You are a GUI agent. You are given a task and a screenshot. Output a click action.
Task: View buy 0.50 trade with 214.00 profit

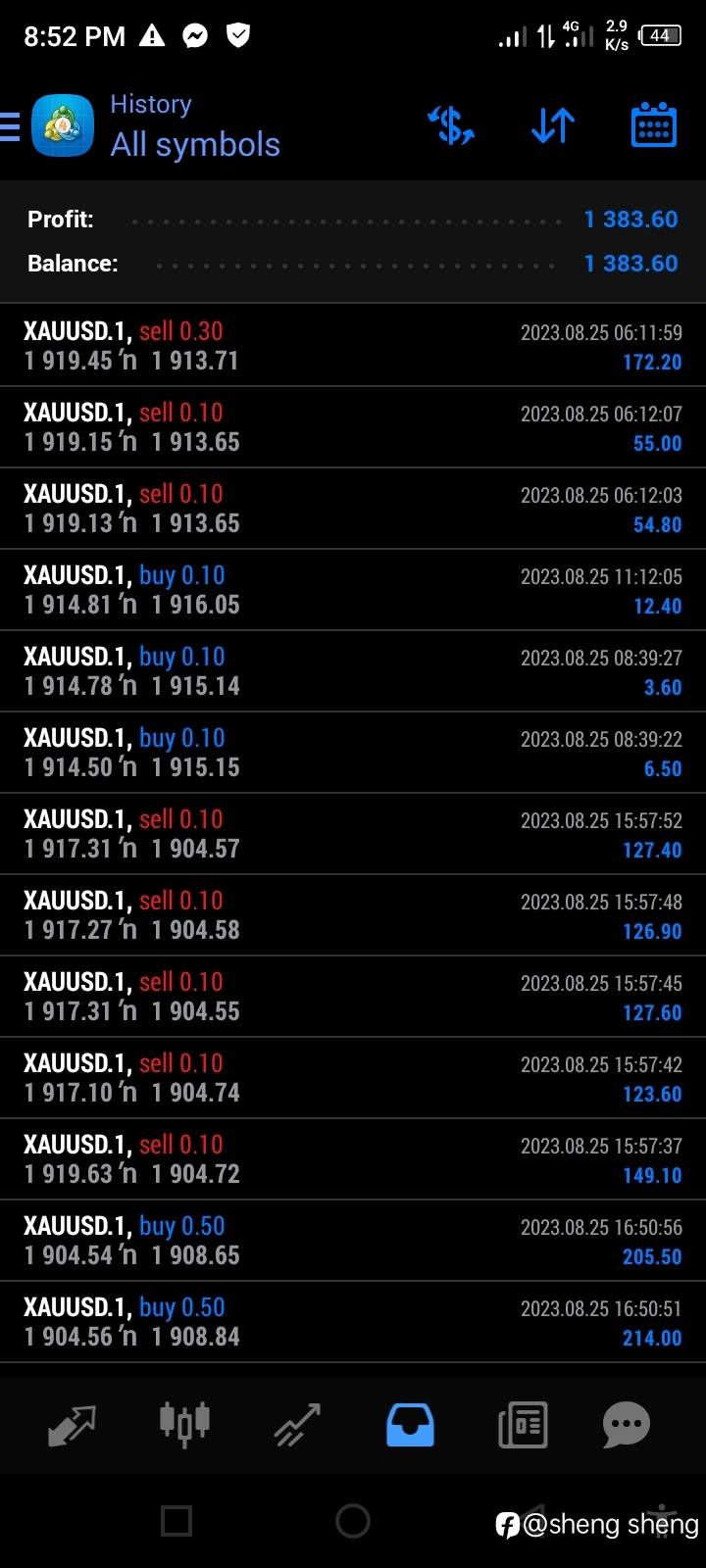click(x=353, y=1321)
